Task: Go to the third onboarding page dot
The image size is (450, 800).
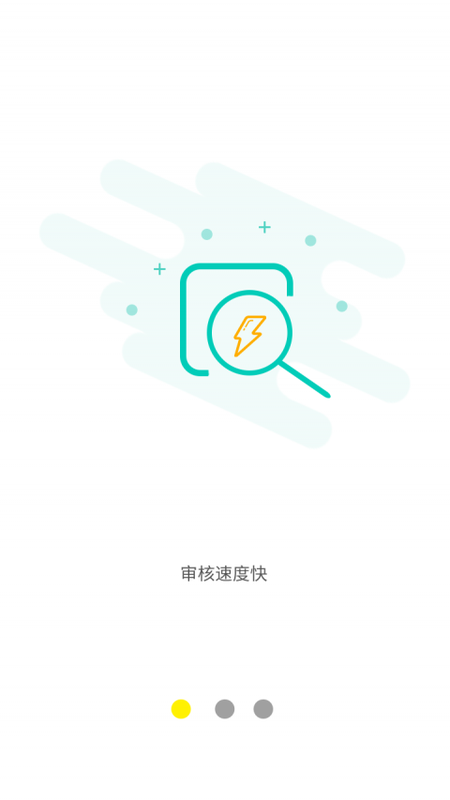Action: [263, 709]
